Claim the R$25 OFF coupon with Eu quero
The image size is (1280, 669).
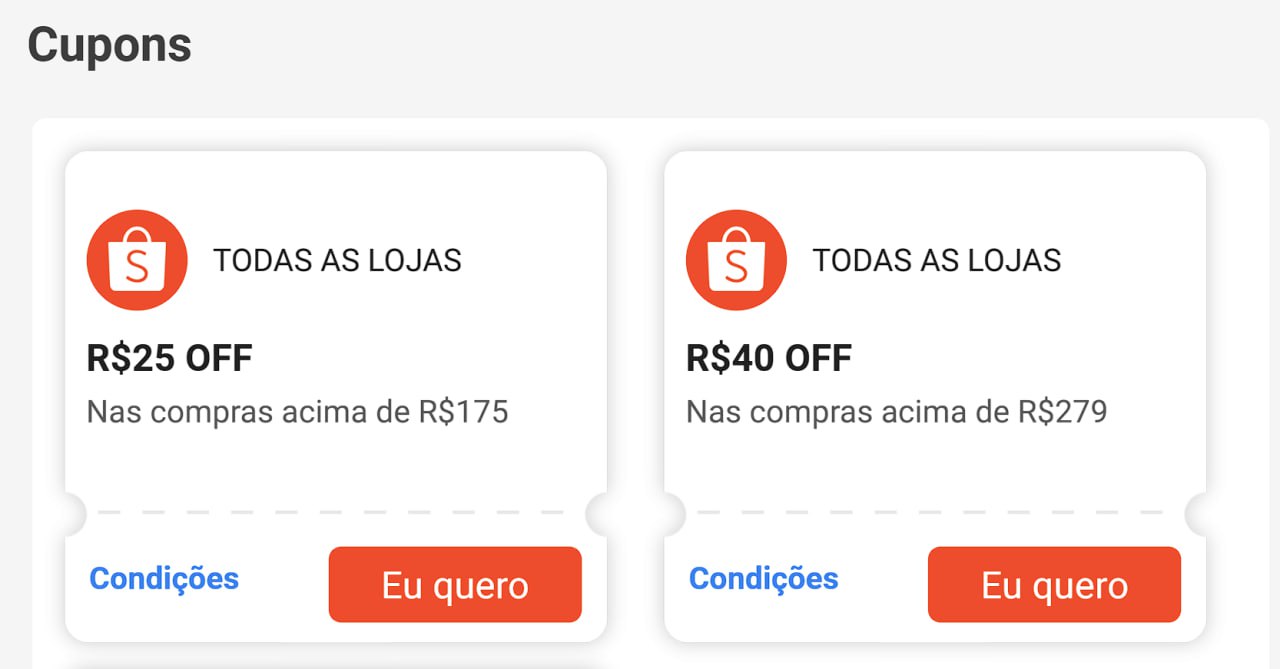coord(455,585)
